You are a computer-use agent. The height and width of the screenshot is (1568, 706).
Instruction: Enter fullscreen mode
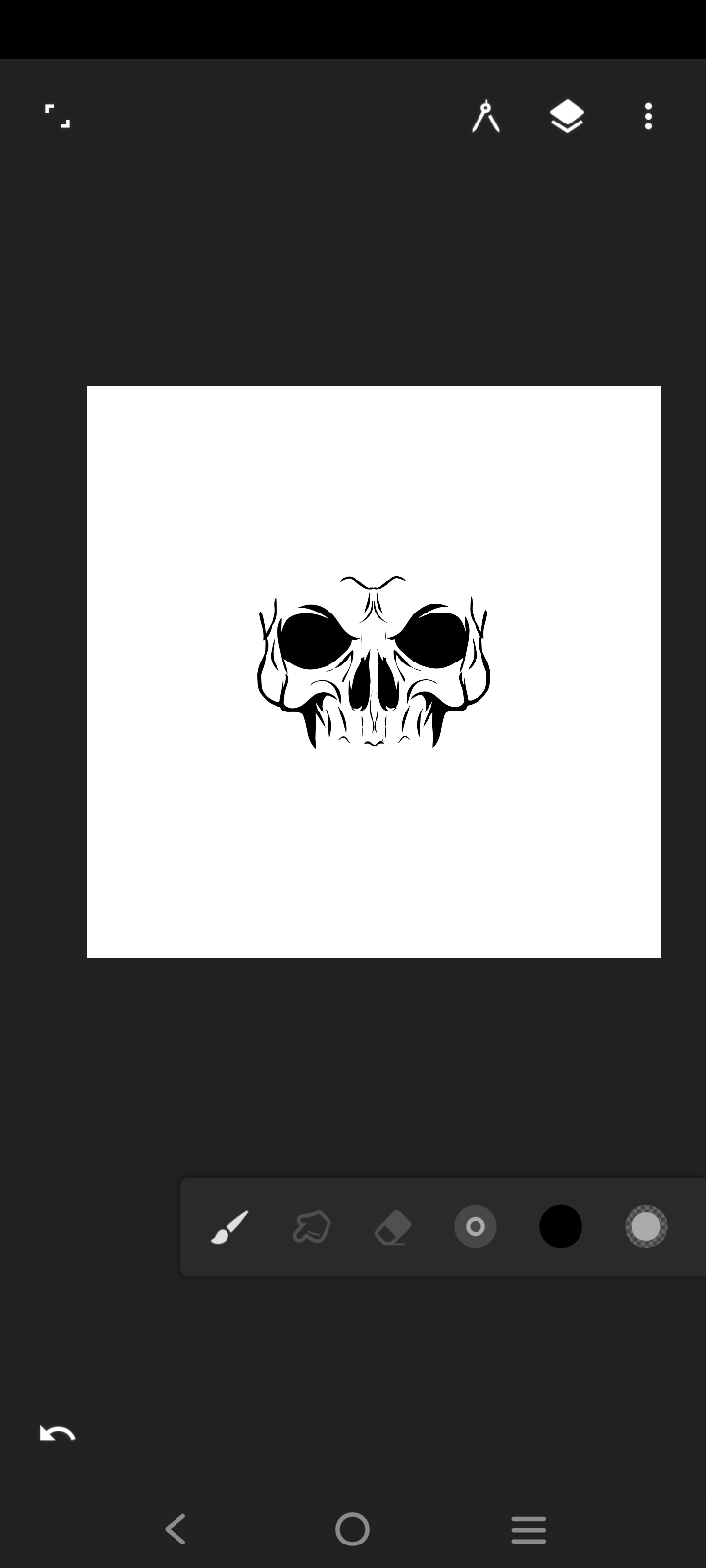[x=58, y=117]
